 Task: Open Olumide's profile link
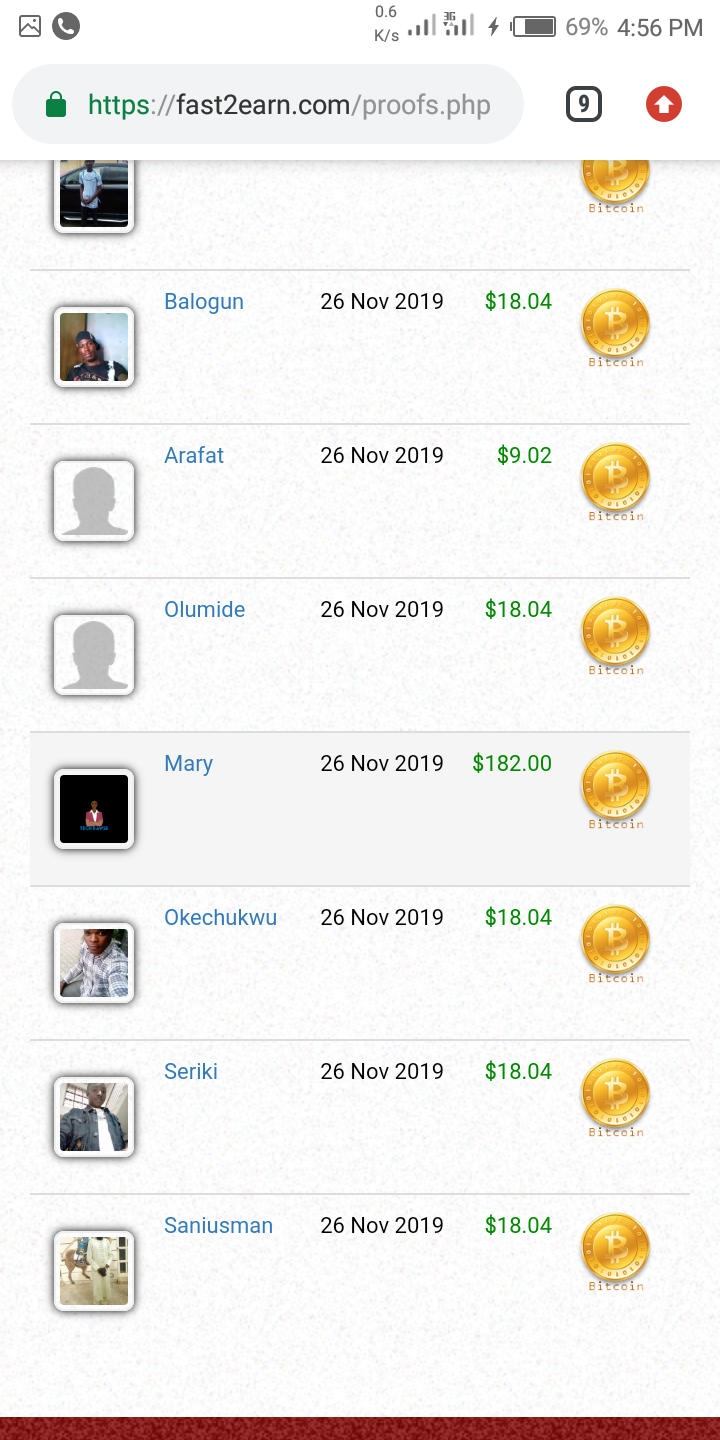(205, 610)
